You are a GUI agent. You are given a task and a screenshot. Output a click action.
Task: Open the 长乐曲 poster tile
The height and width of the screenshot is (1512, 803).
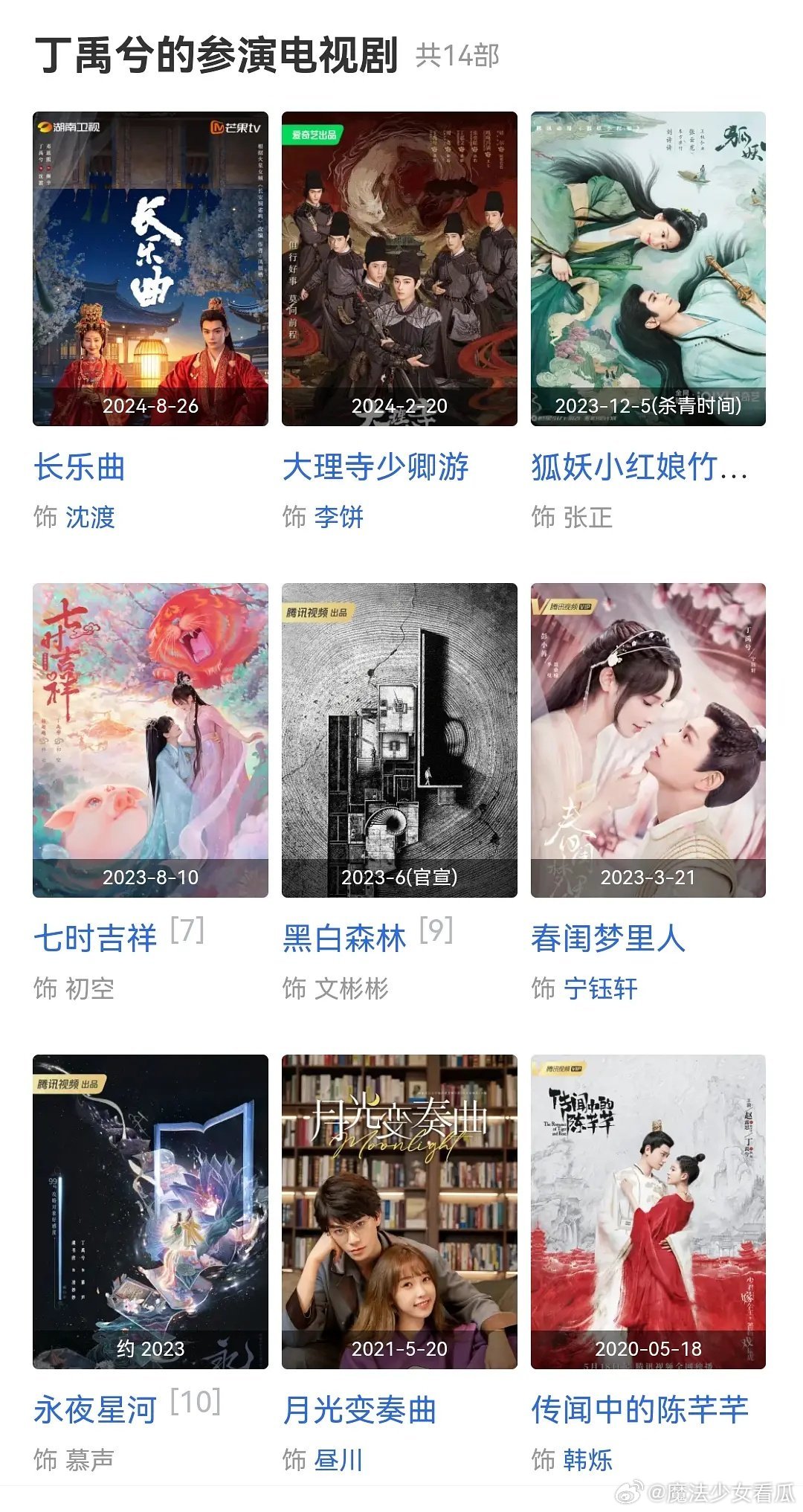click(150, 268)
